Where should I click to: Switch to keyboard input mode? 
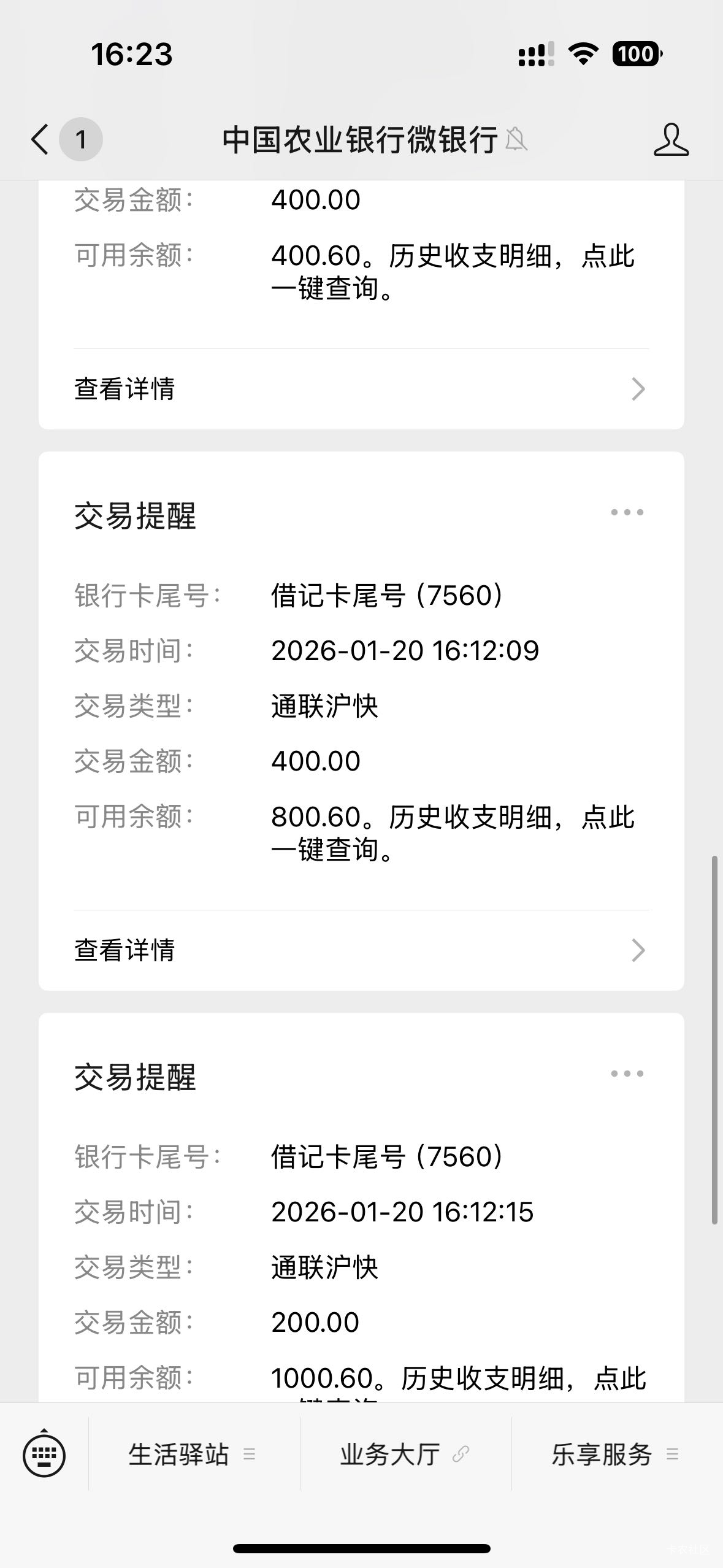click(44, 1454)
